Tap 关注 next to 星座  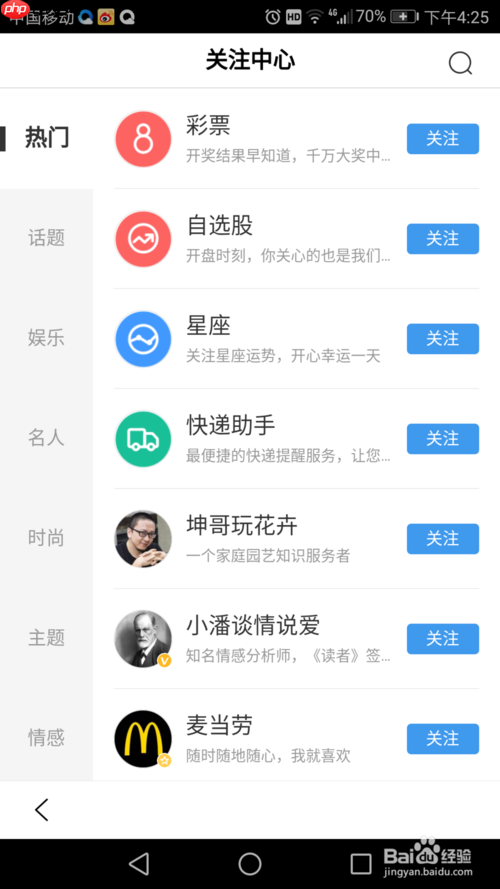443,339
